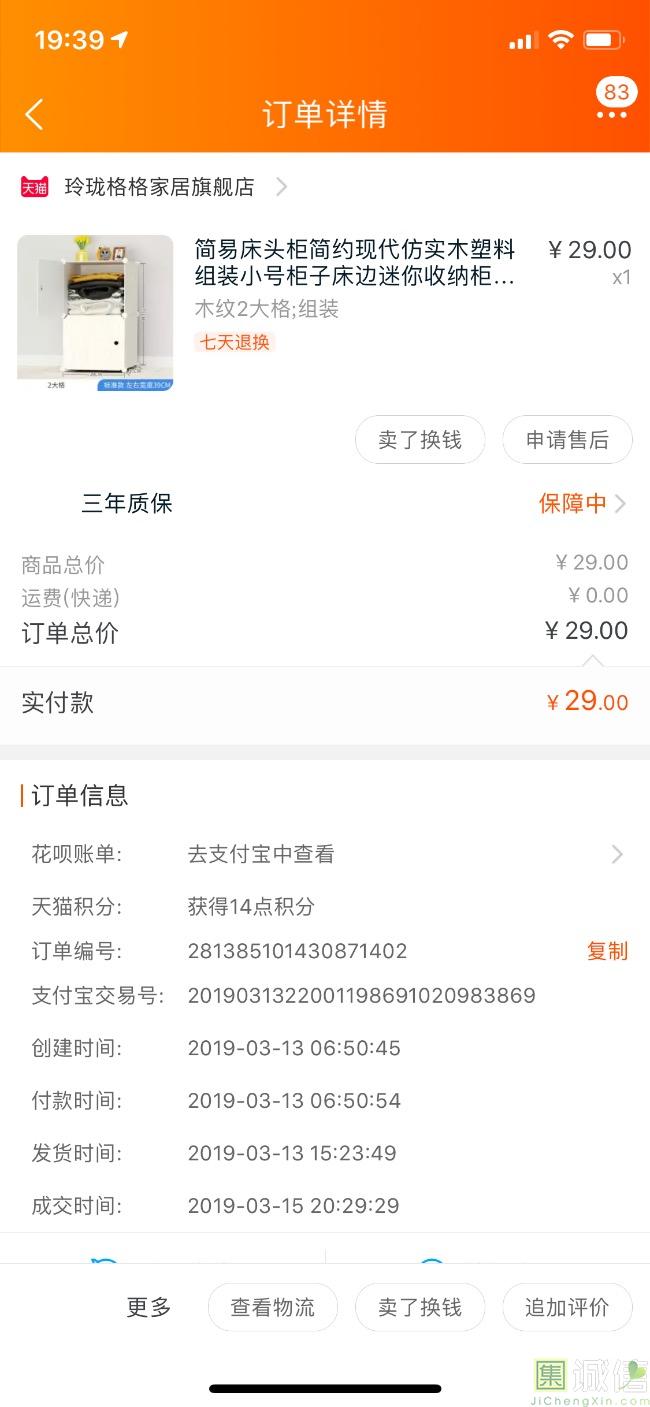The height and width of the screenshot is (1407, 650).
Task: Go back from the order details
Action: point(34,114)
